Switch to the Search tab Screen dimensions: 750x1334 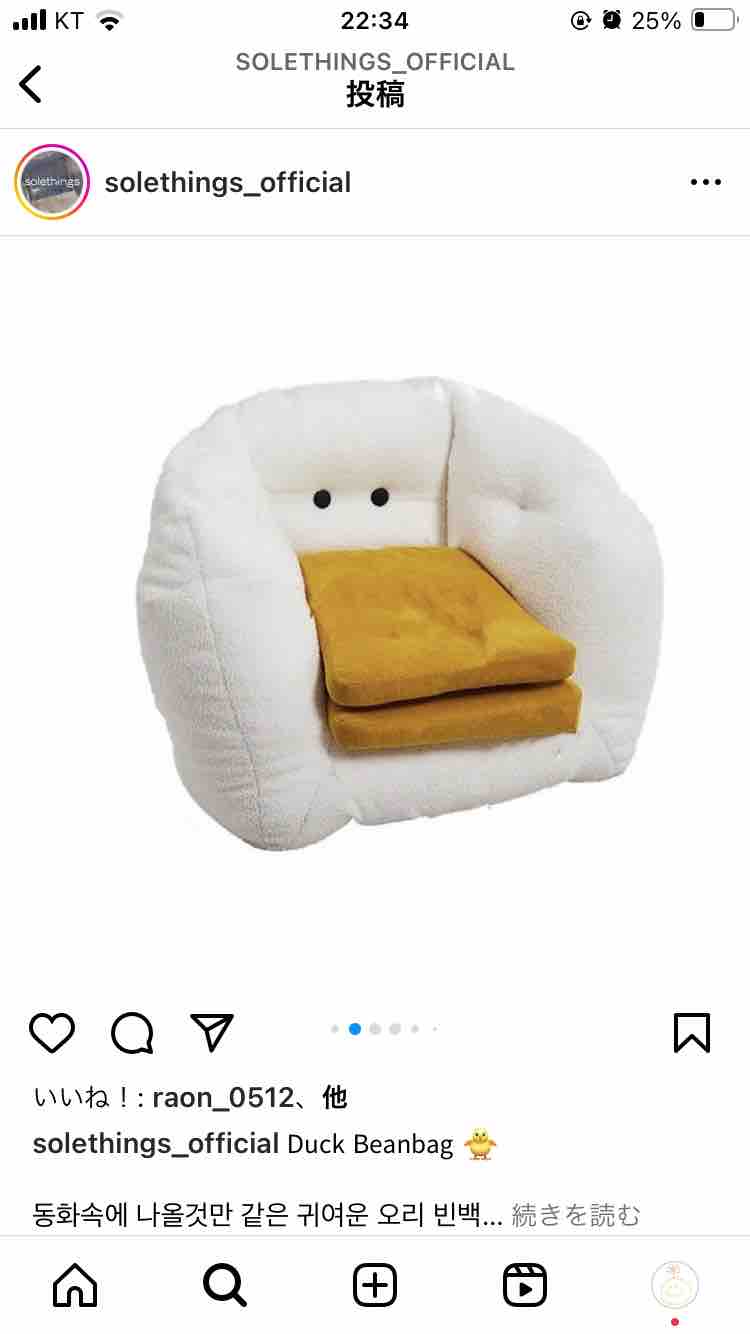click(x=225, y=1285)
